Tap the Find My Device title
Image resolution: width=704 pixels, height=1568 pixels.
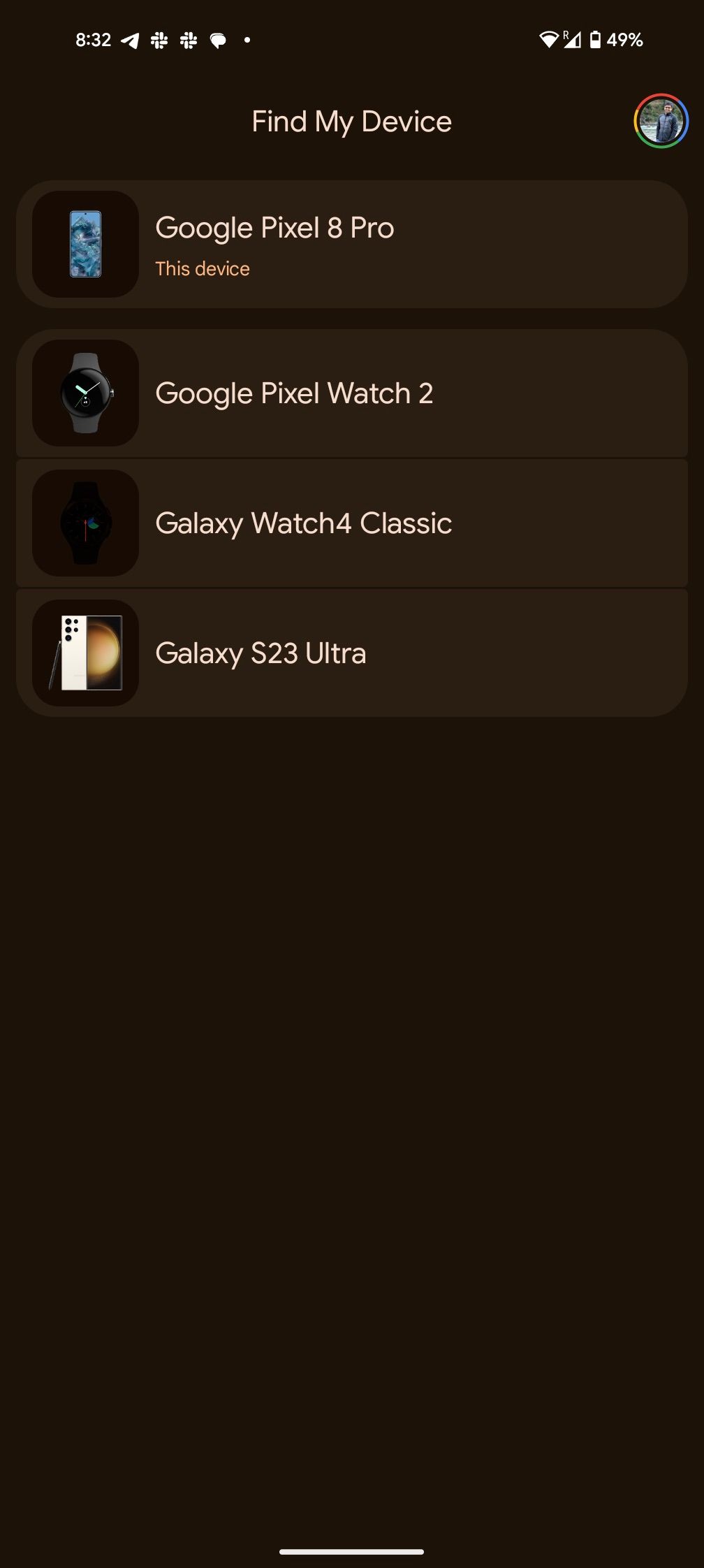[x=352, y=121]
